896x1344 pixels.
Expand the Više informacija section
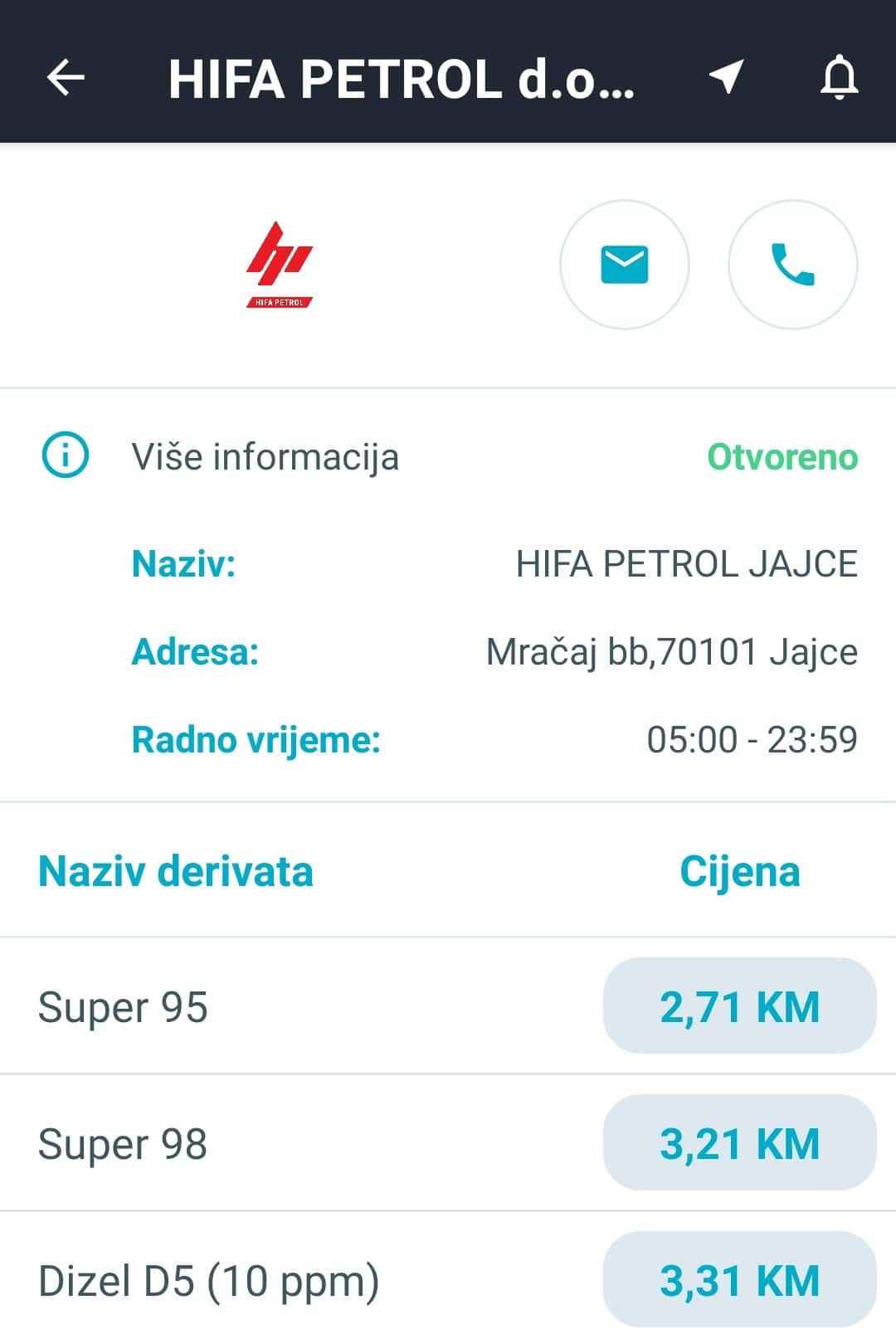point(265,457)
